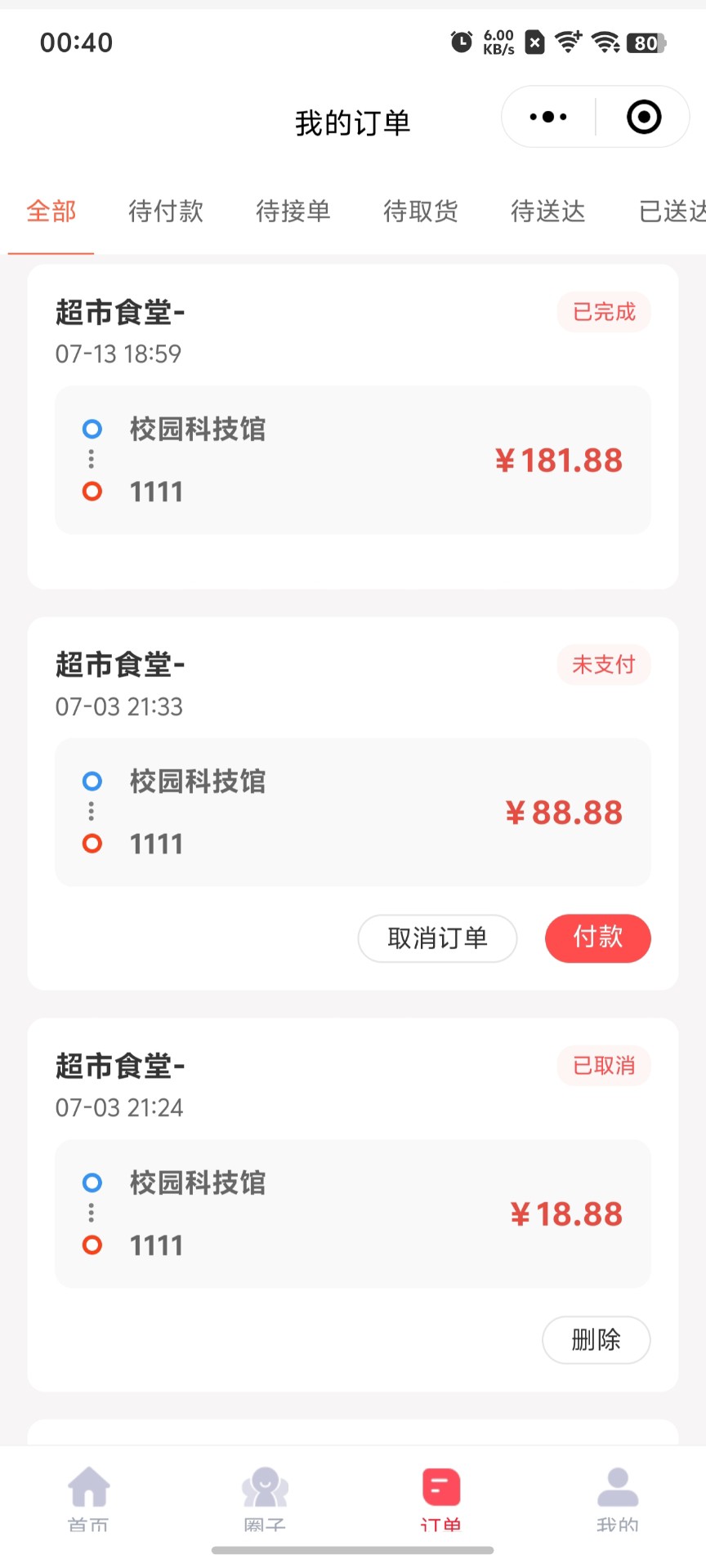
Task: Open the cancelled ¥18.88 order
Action: click(x=353, y=1214)
